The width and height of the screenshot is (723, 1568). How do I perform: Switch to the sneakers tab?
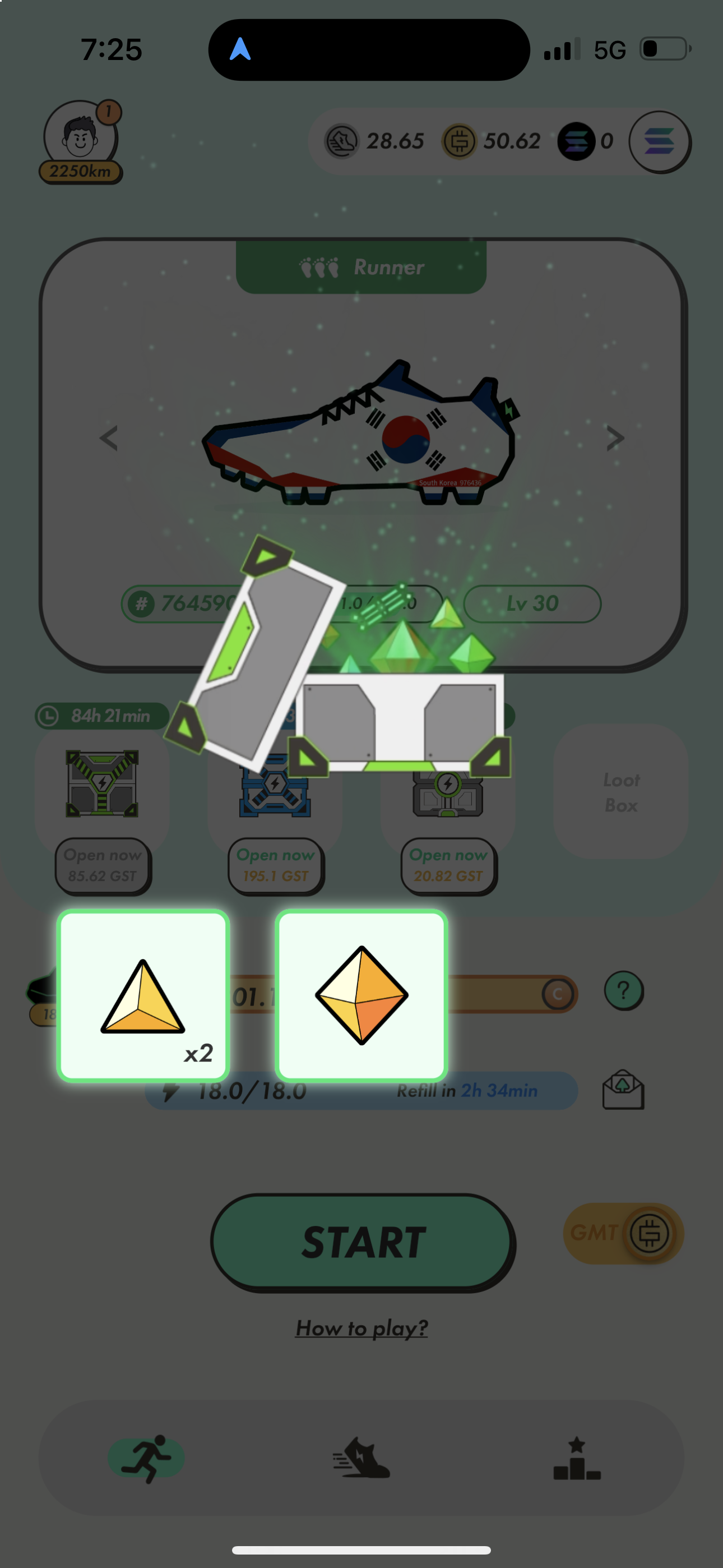point(361,1458)
